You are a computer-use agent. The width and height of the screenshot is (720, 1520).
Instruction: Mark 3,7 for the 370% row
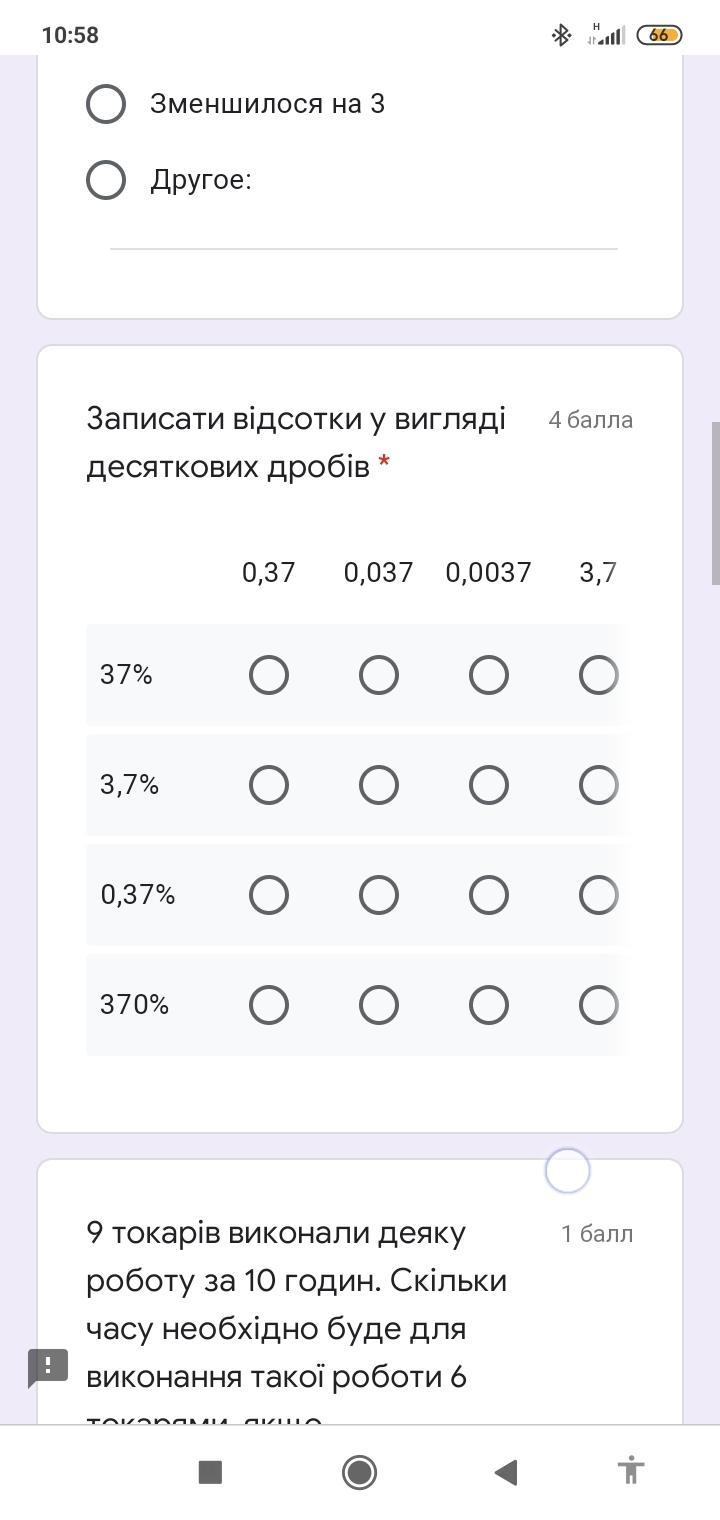pyautogui.click(x=598, y=1005)
